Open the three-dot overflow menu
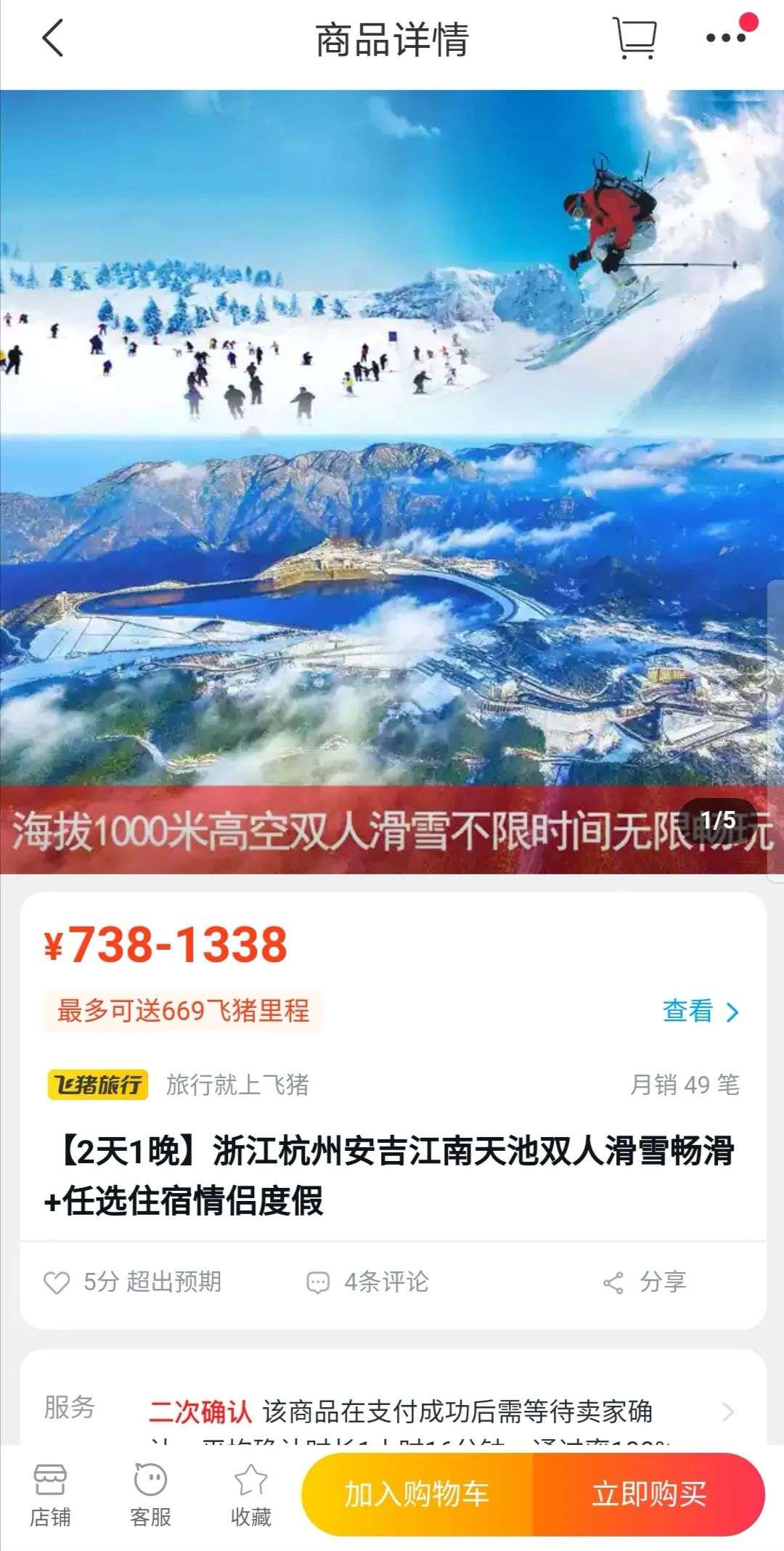Screen dimensions: 784x1551 pos(727,38)
